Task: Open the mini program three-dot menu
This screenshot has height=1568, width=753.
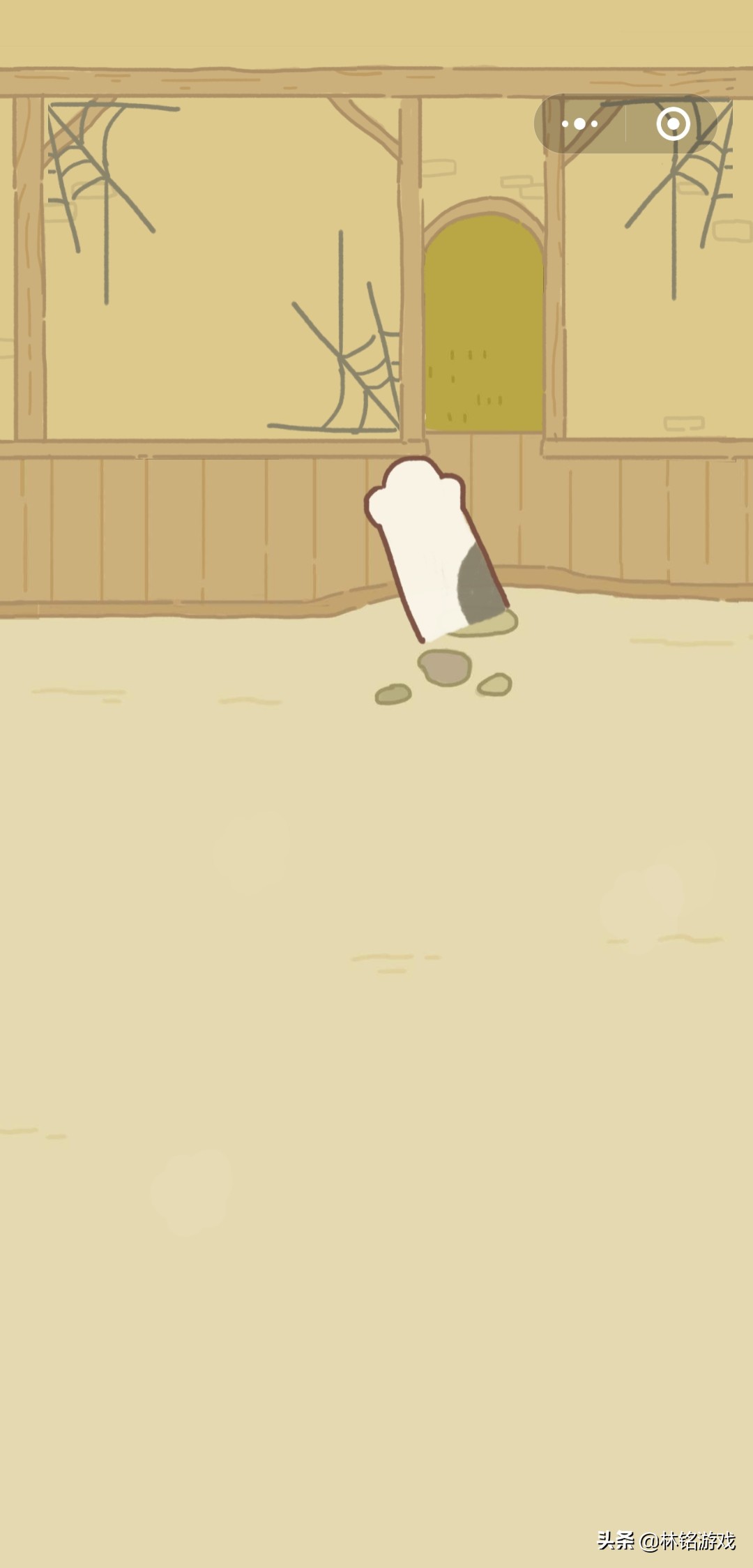Action: pyautogui.click(x=579, y=124)
